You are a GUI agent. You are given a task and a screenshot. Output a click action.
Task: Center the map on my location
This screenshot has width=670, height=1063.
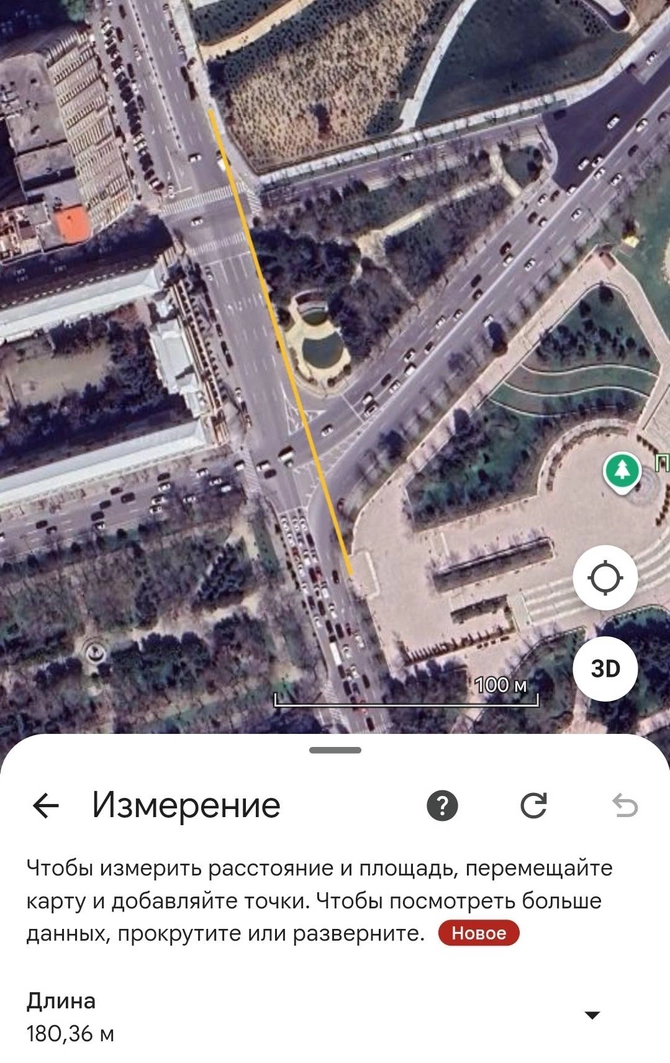point(605,579)
